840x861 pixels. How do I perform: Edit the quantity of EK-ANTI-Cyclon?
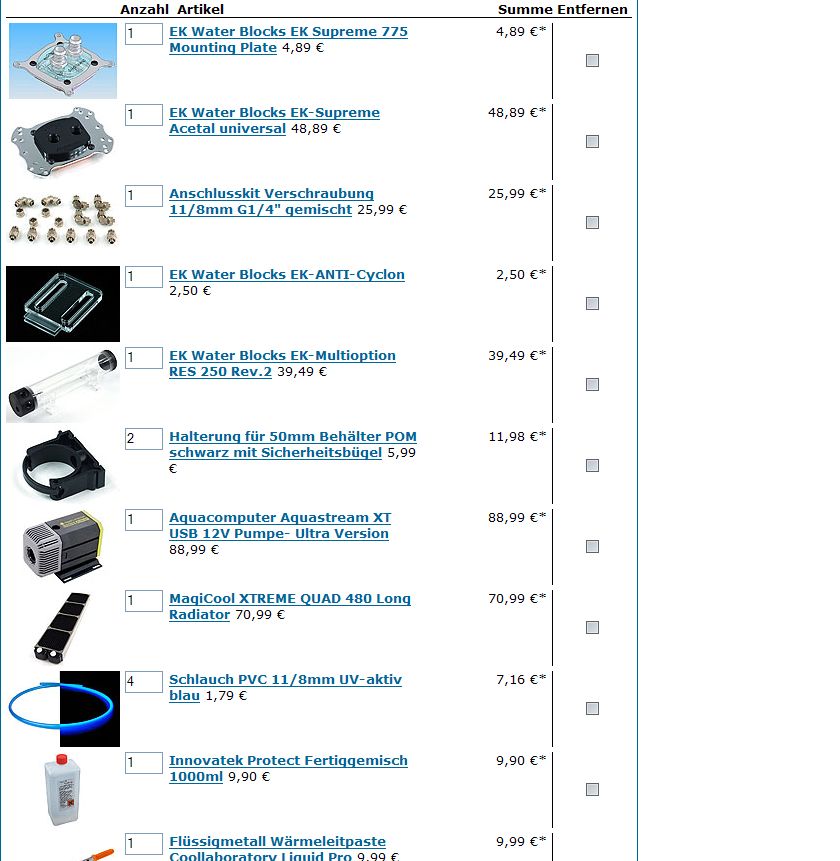(143, 277)
